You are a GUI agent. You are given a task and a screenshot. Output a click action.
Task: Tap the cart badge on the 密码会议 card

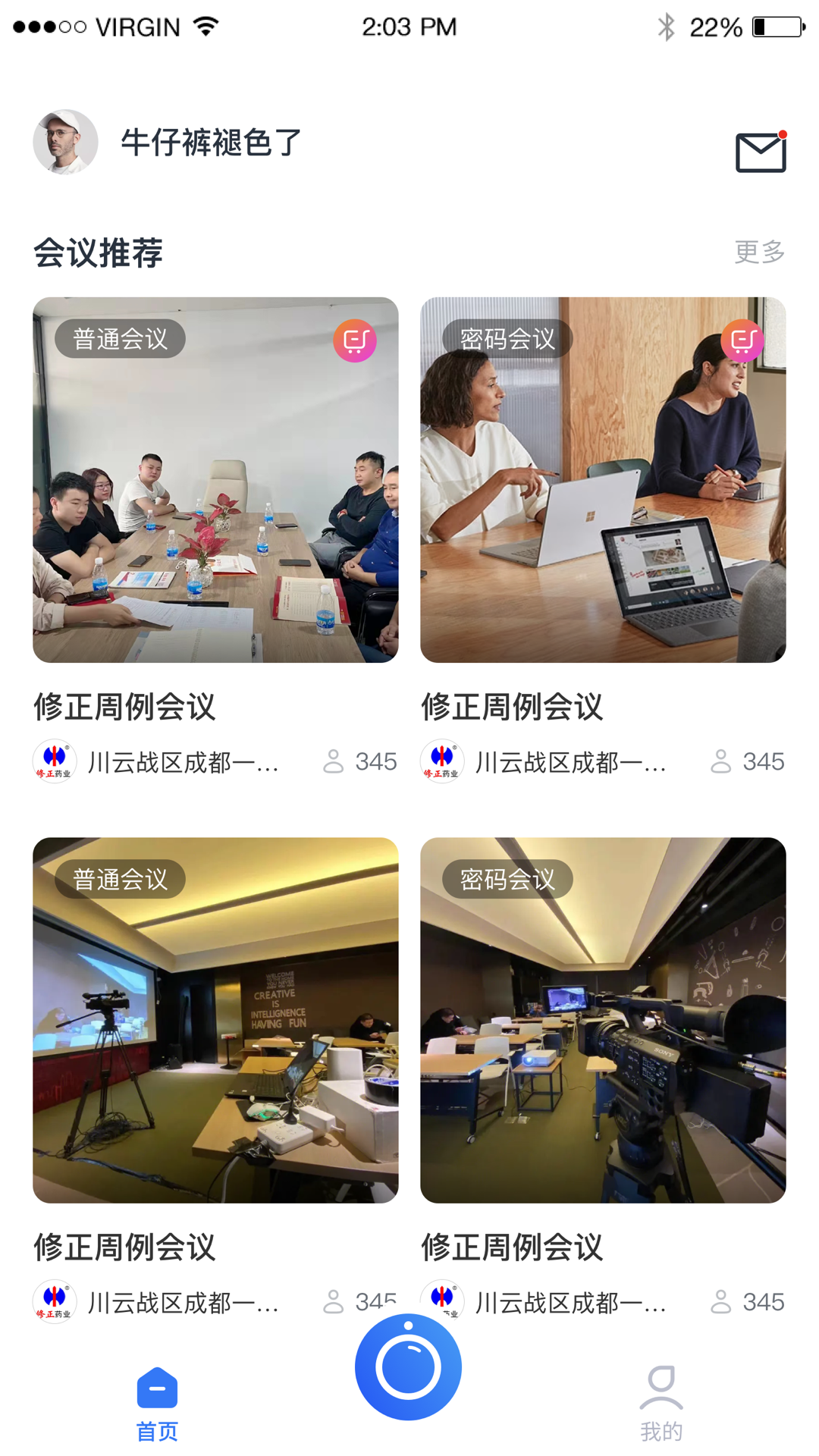pyautogui.click(x=742, y=341)
